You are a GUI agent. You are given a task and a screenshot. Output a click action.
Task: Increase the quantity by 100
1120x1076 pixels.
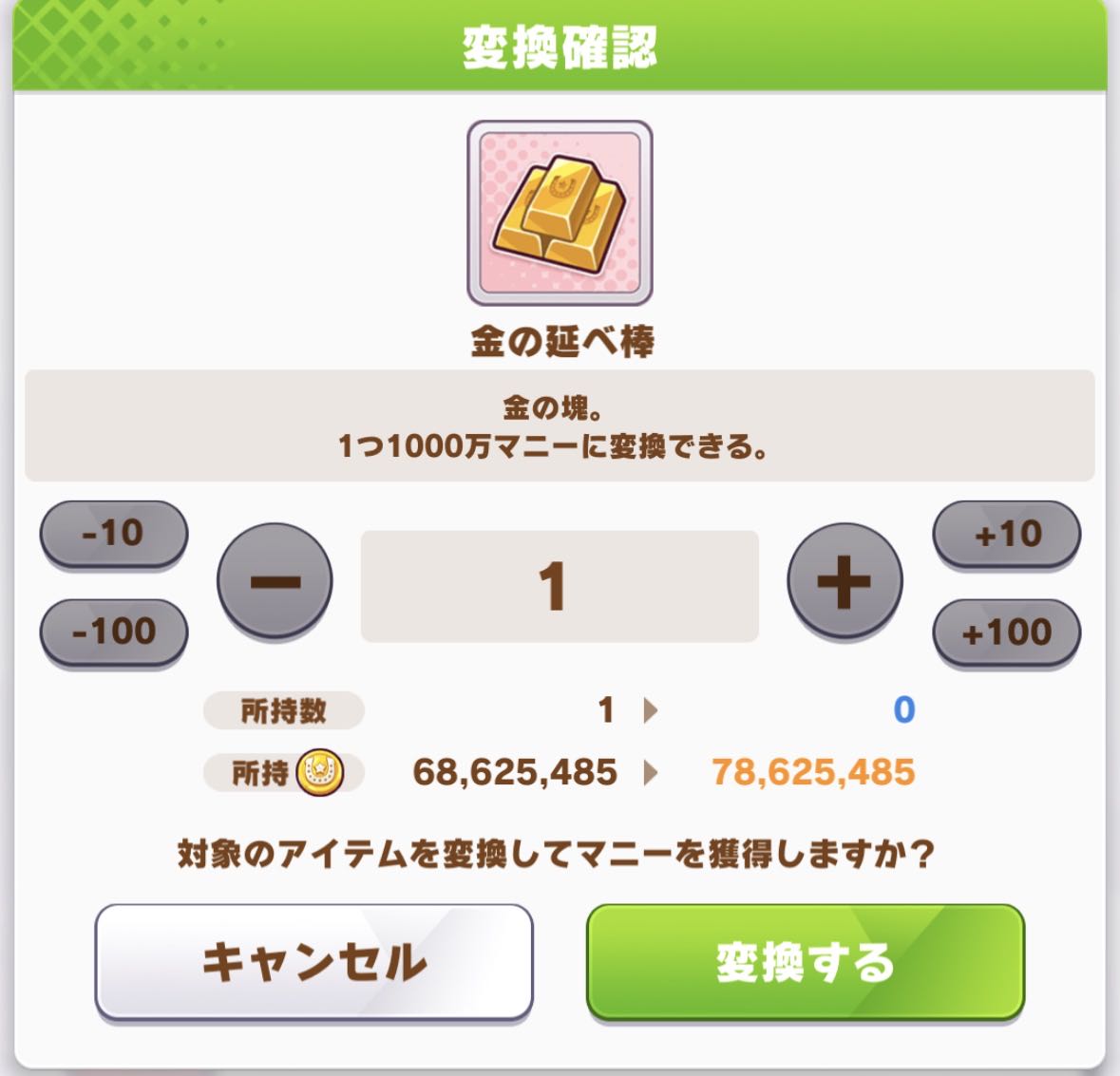tap(1006, 632)
